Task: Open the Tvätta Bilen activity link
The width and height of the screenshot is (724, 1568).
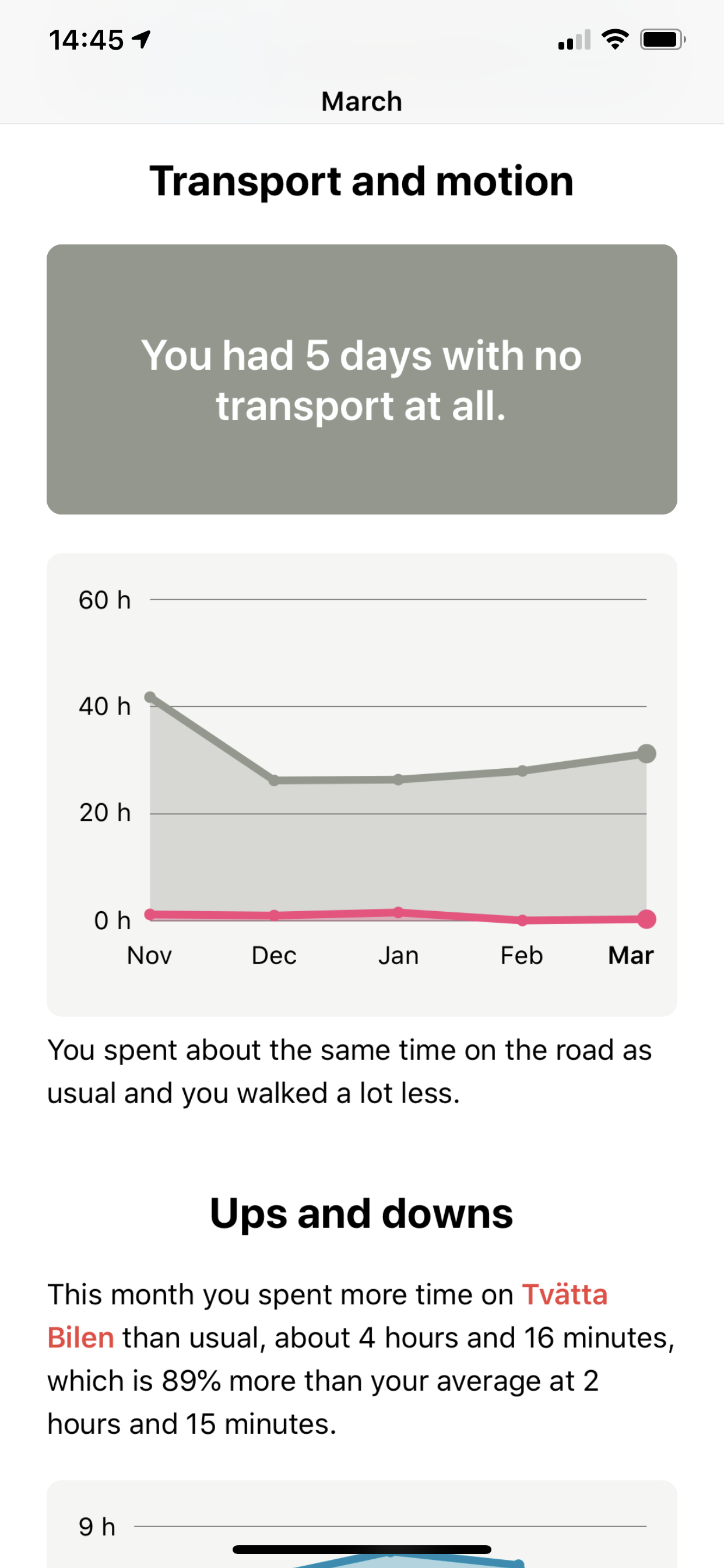Action: (x=564, y=1294)
